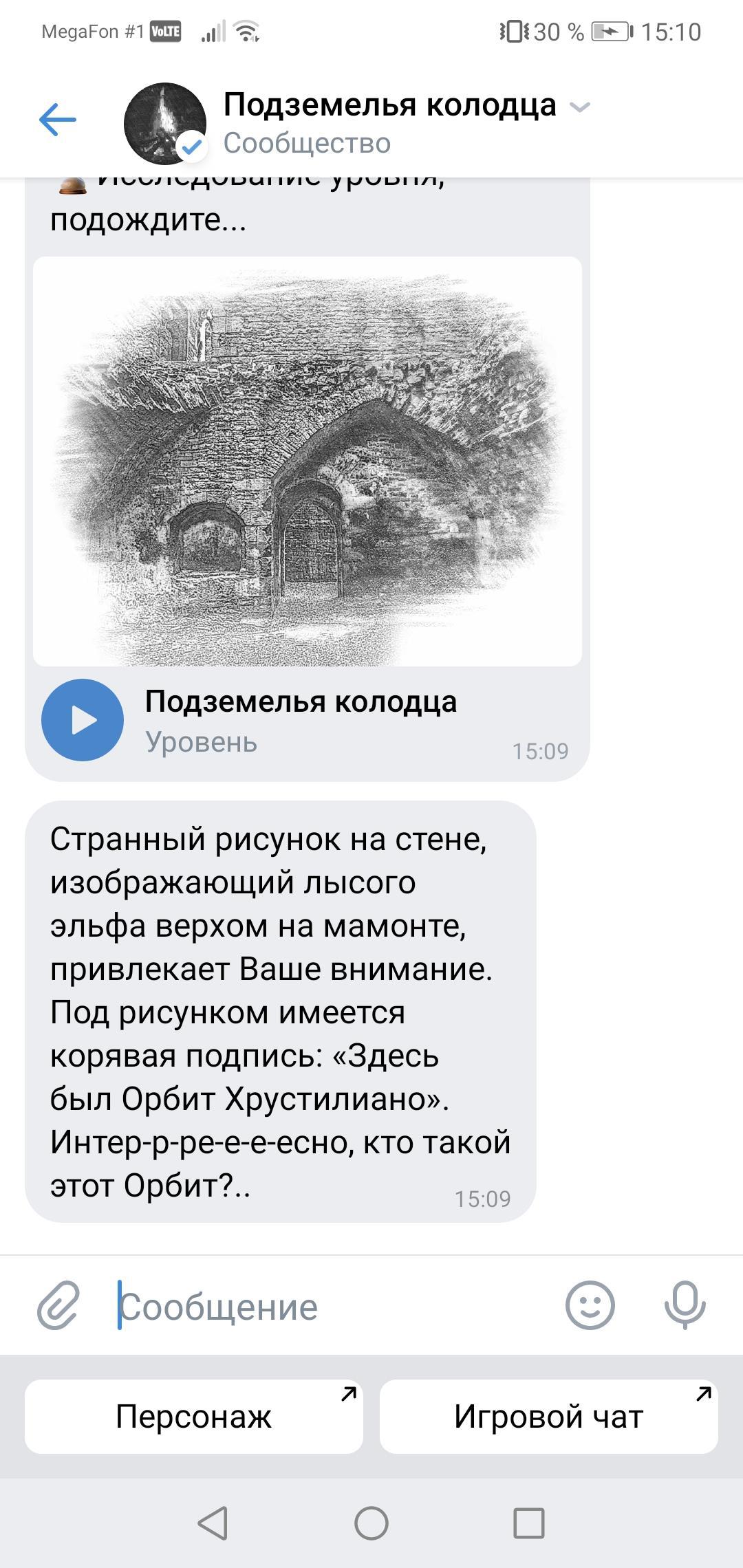The width and height of the screenshot is (743, 1568).
Task: Tap the system home button
Action: (x=371, y=1523)
